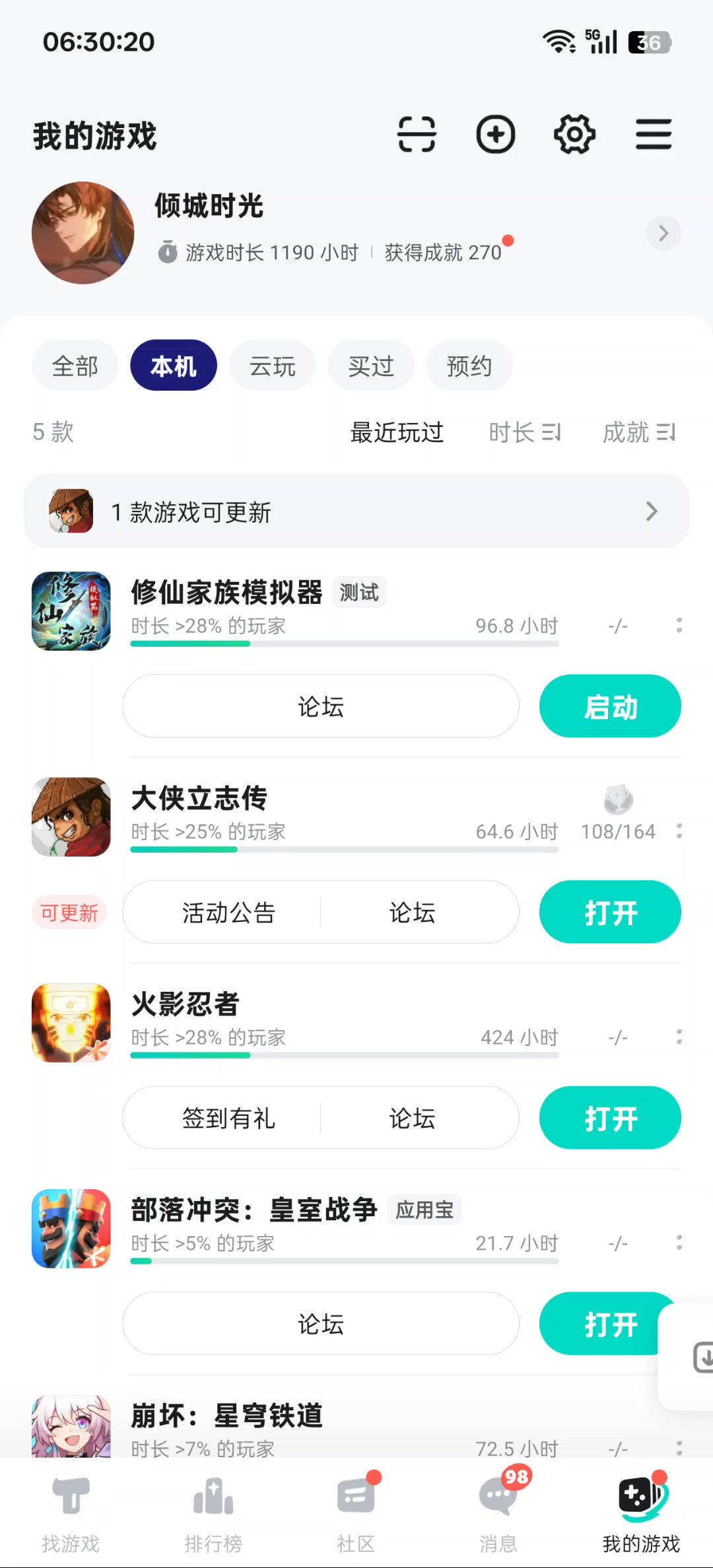713x1568 pixels.
Task: Open 火影忍者 with 打开 button
Action: 610,1119
